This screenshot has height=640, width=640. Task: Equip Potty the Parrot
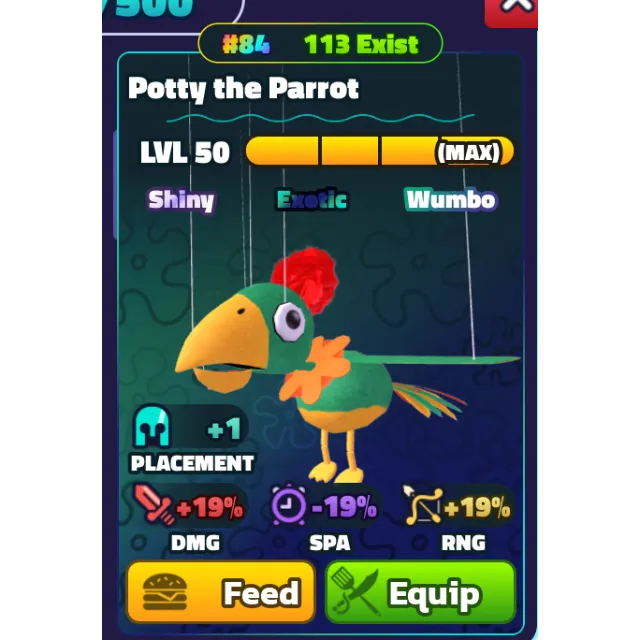420,593
